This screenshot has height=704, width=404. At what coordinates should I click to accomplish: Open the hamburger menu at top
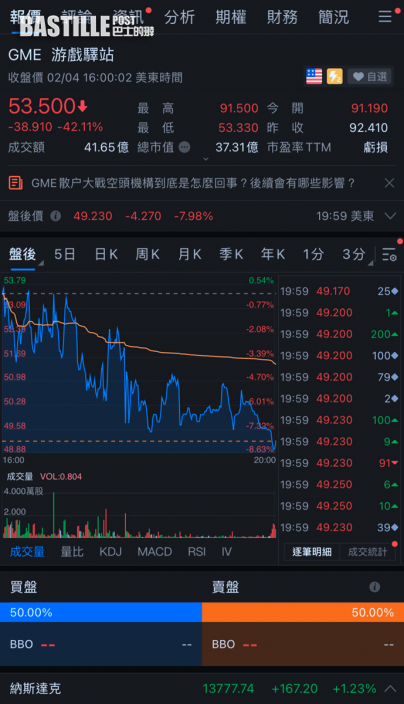pos(385,17)
